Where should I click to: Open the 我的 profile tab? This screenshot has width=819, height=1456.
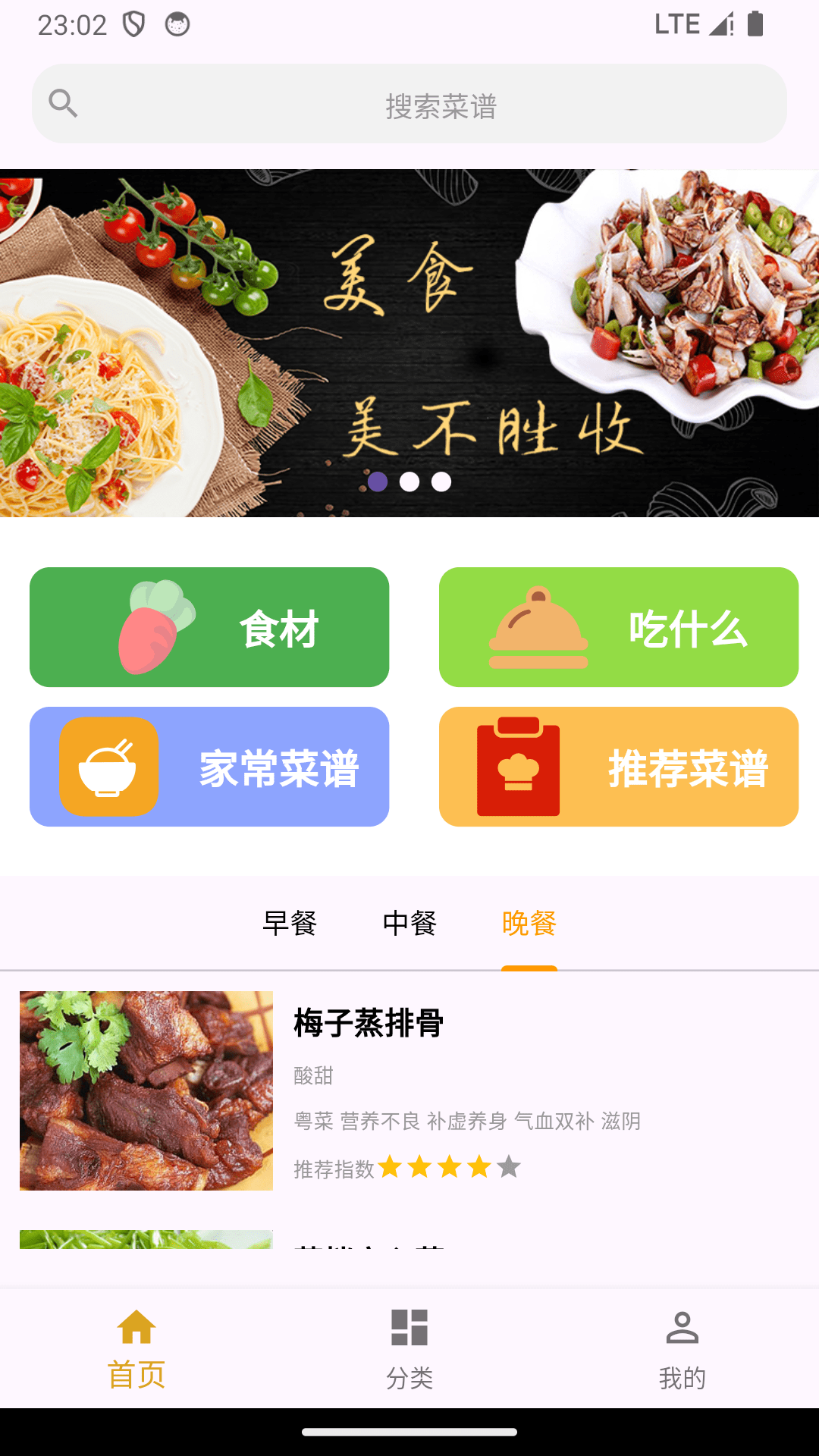pos(682,1348)
